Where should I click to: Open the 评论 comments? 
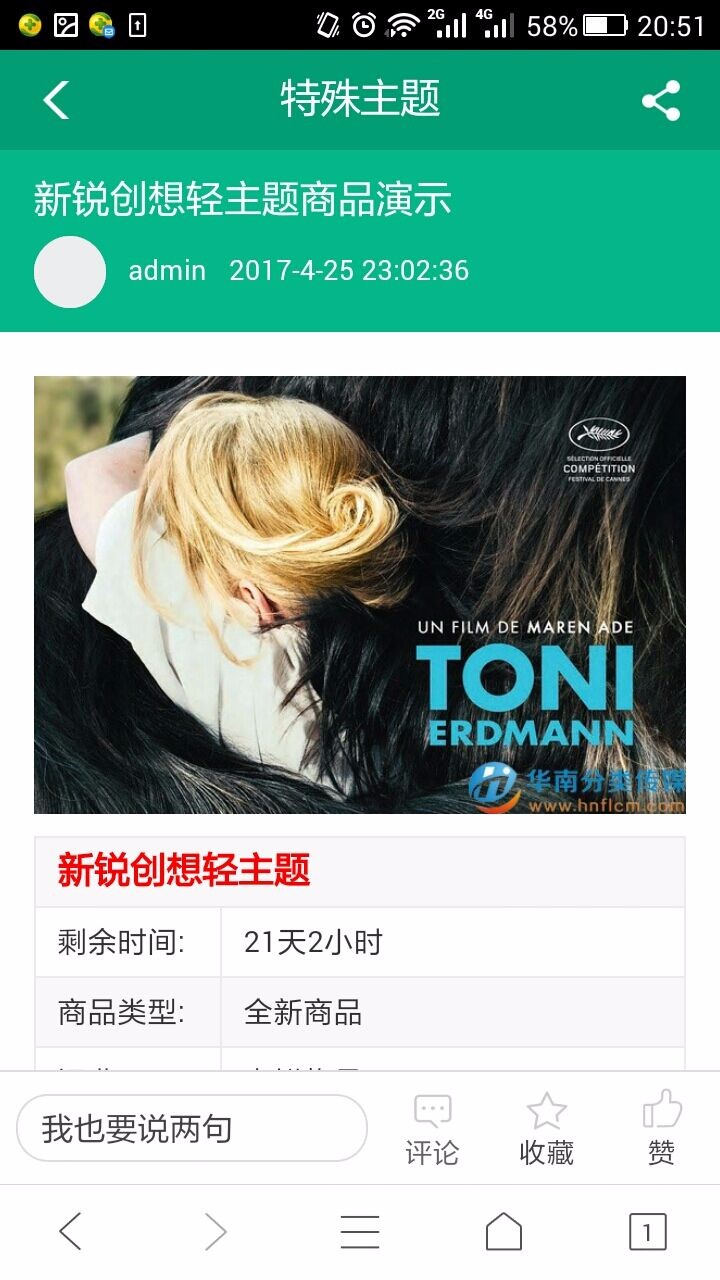click(x=432, y=1130)
